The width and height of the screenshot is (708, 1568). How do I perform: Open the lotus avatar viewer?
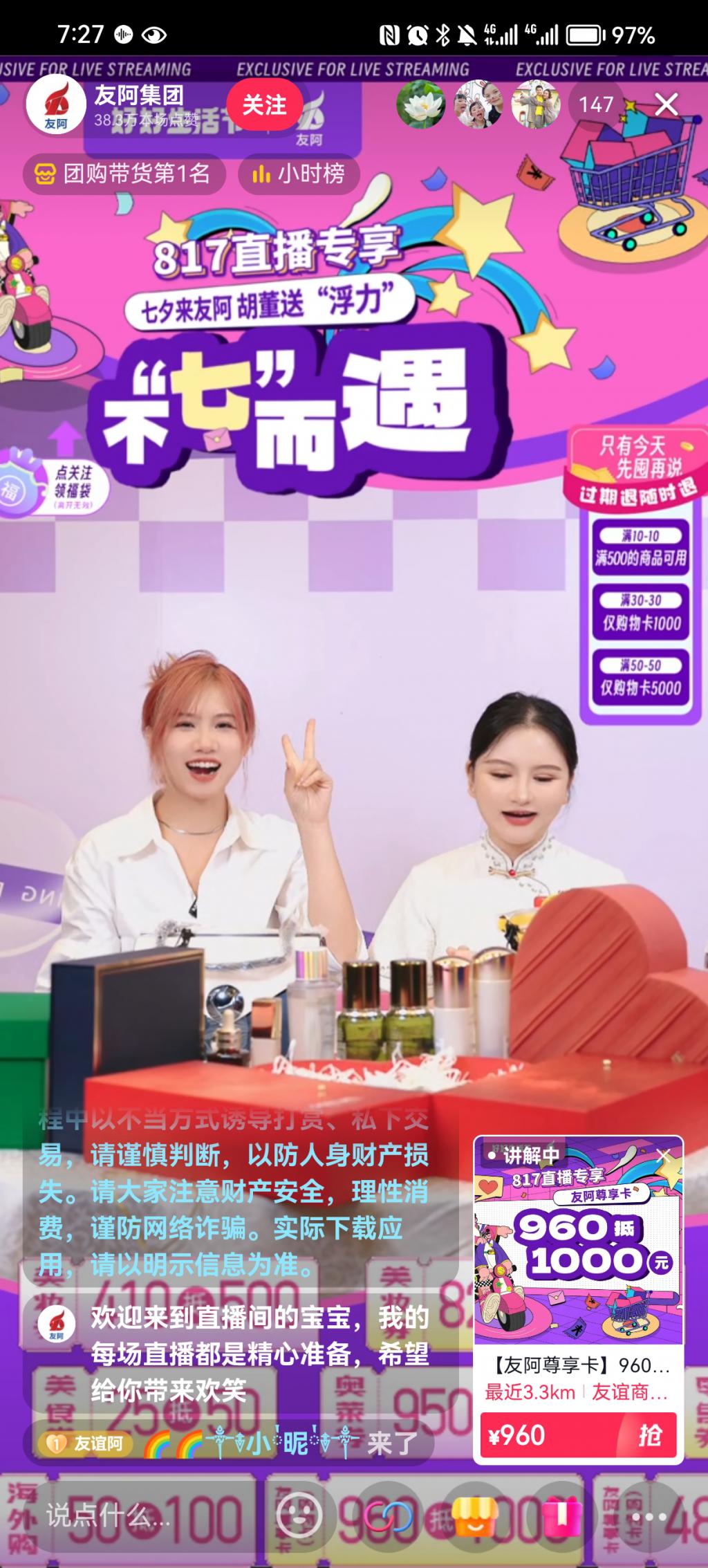(420, 105)
